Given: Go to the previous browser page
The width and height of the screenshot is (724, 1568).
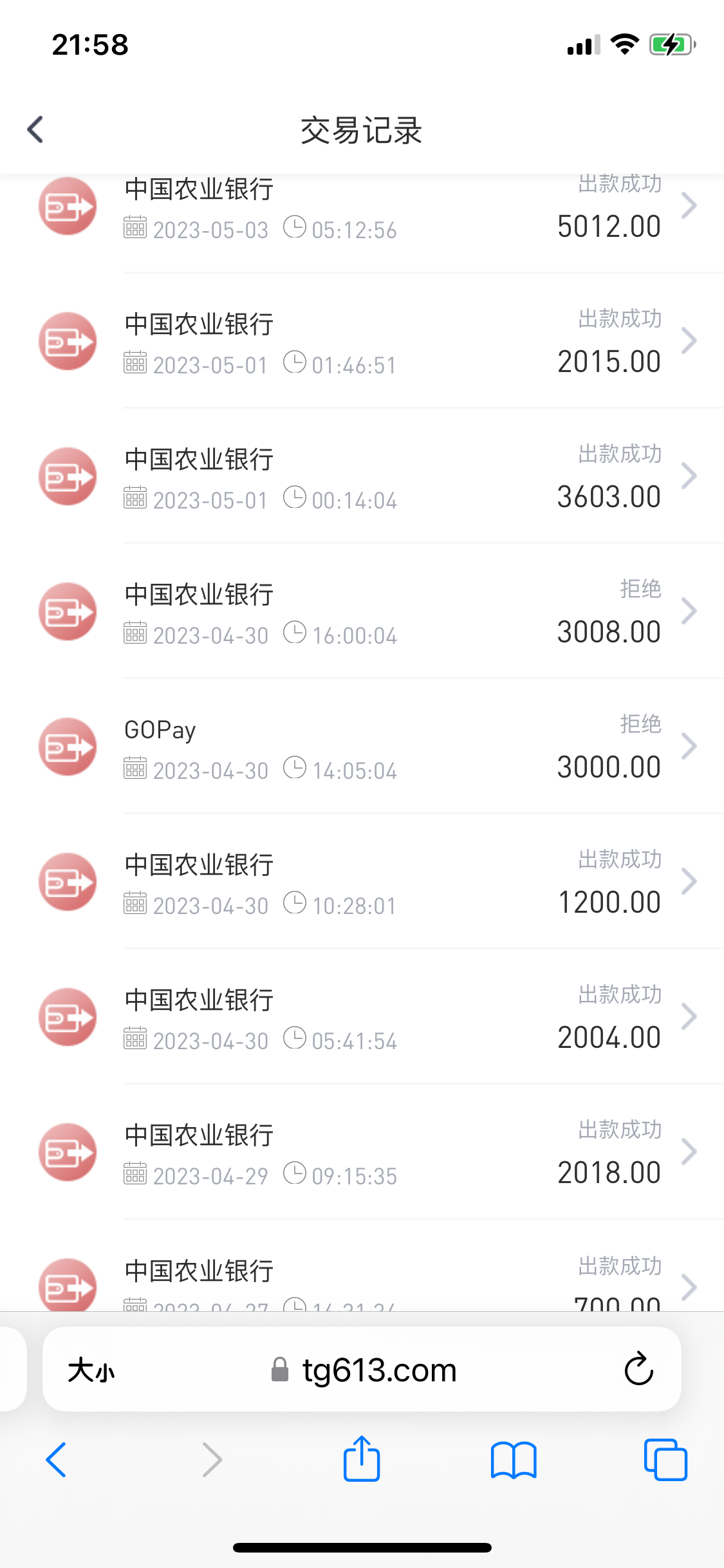Looking at the screenshot, I should coord(57,1460).
